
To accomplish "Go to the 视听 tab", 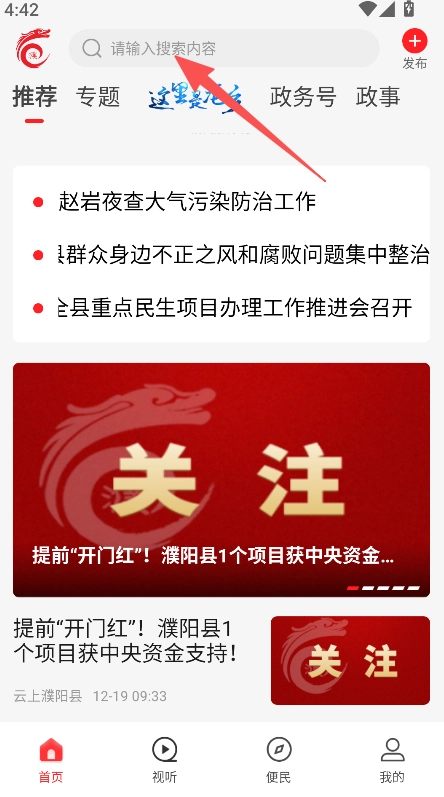I will coord(165,760).
